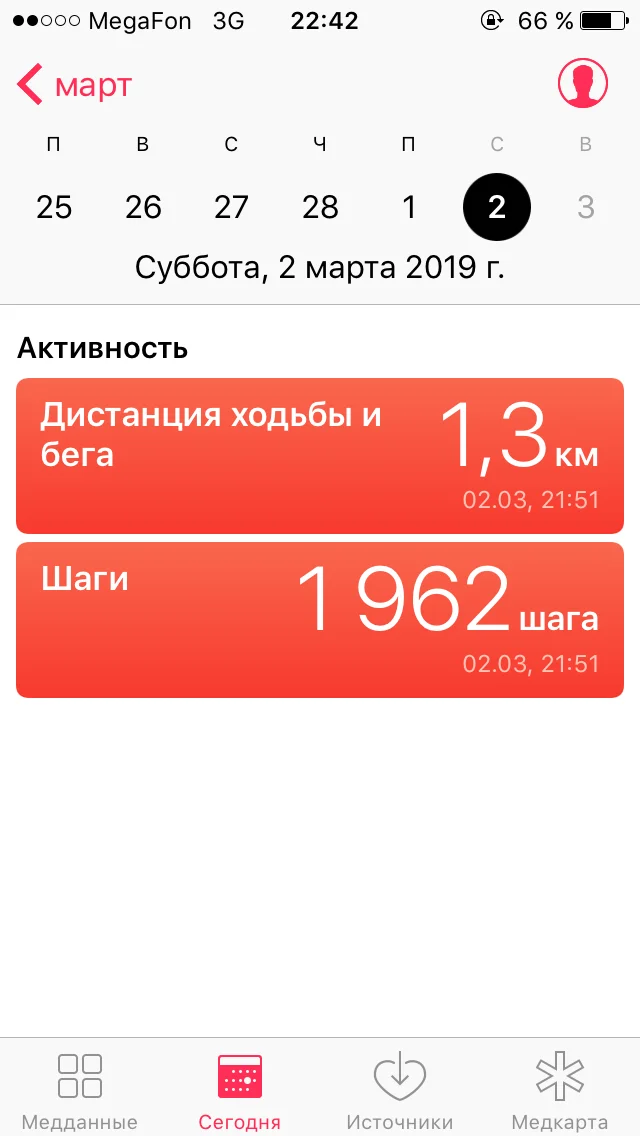Screen dimensions: 640x1136
Task: Select day 1 in the week strip
Action: pyautogui.click(x=408, y=207)
